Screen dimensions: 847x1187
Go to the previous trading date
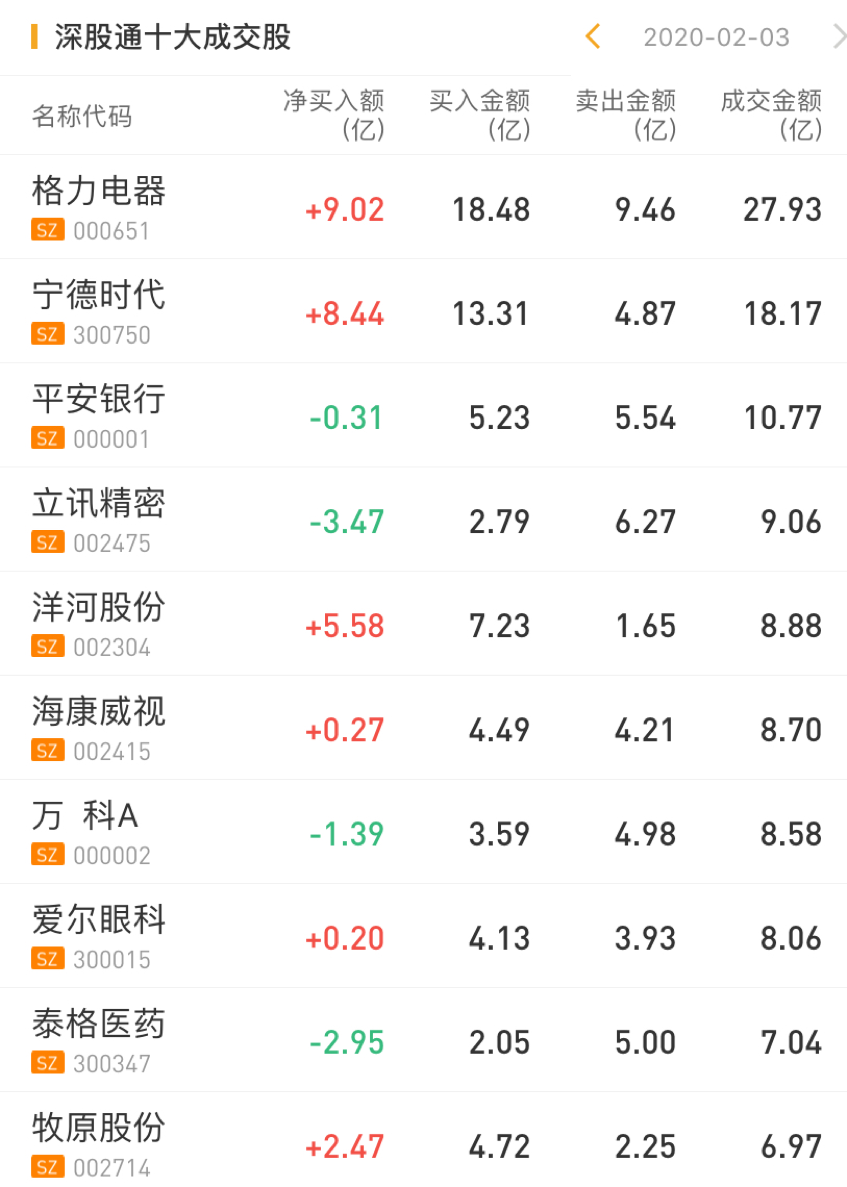pos(593,37)
